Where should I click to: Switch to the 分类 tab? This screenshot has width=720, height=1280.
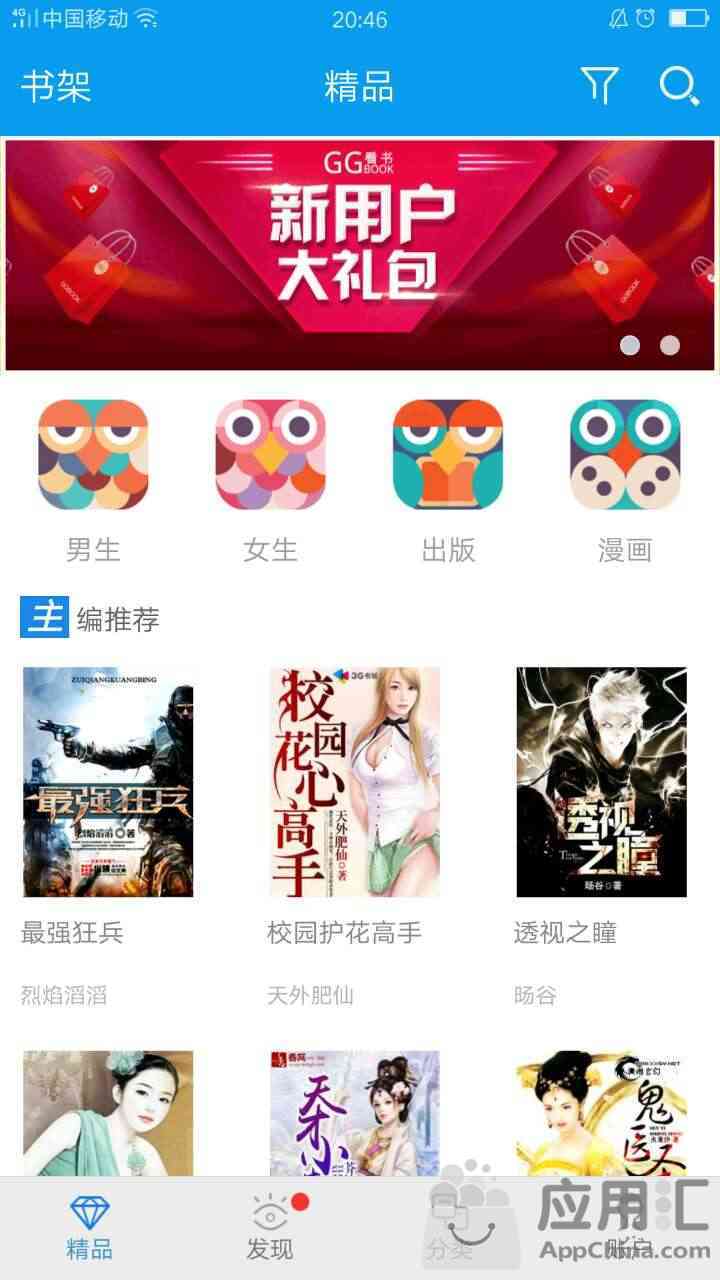tap(449, 1228)
